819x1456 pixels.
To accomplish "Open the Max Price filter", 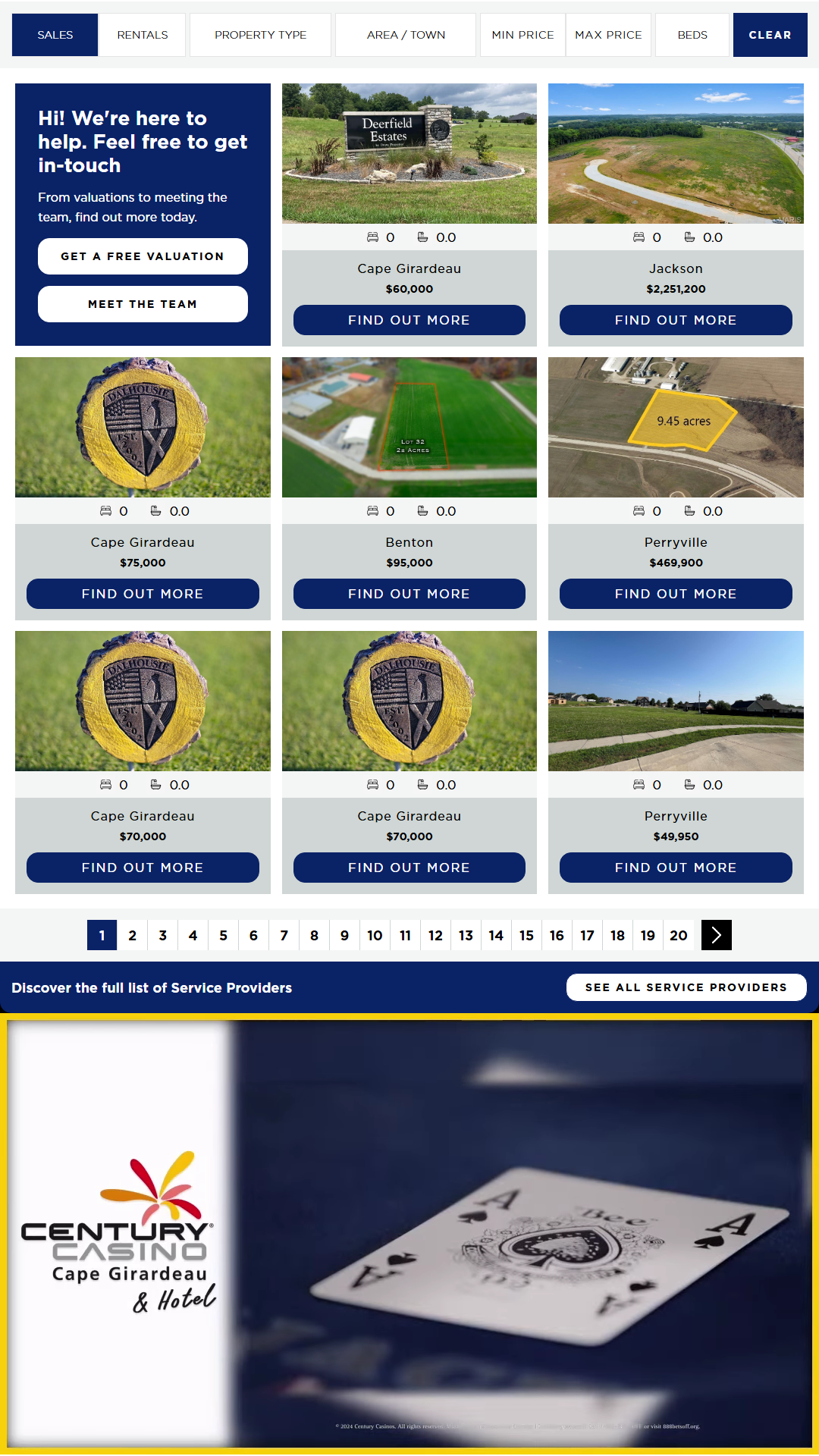I will pyautogui.click(x=608, y=35).
